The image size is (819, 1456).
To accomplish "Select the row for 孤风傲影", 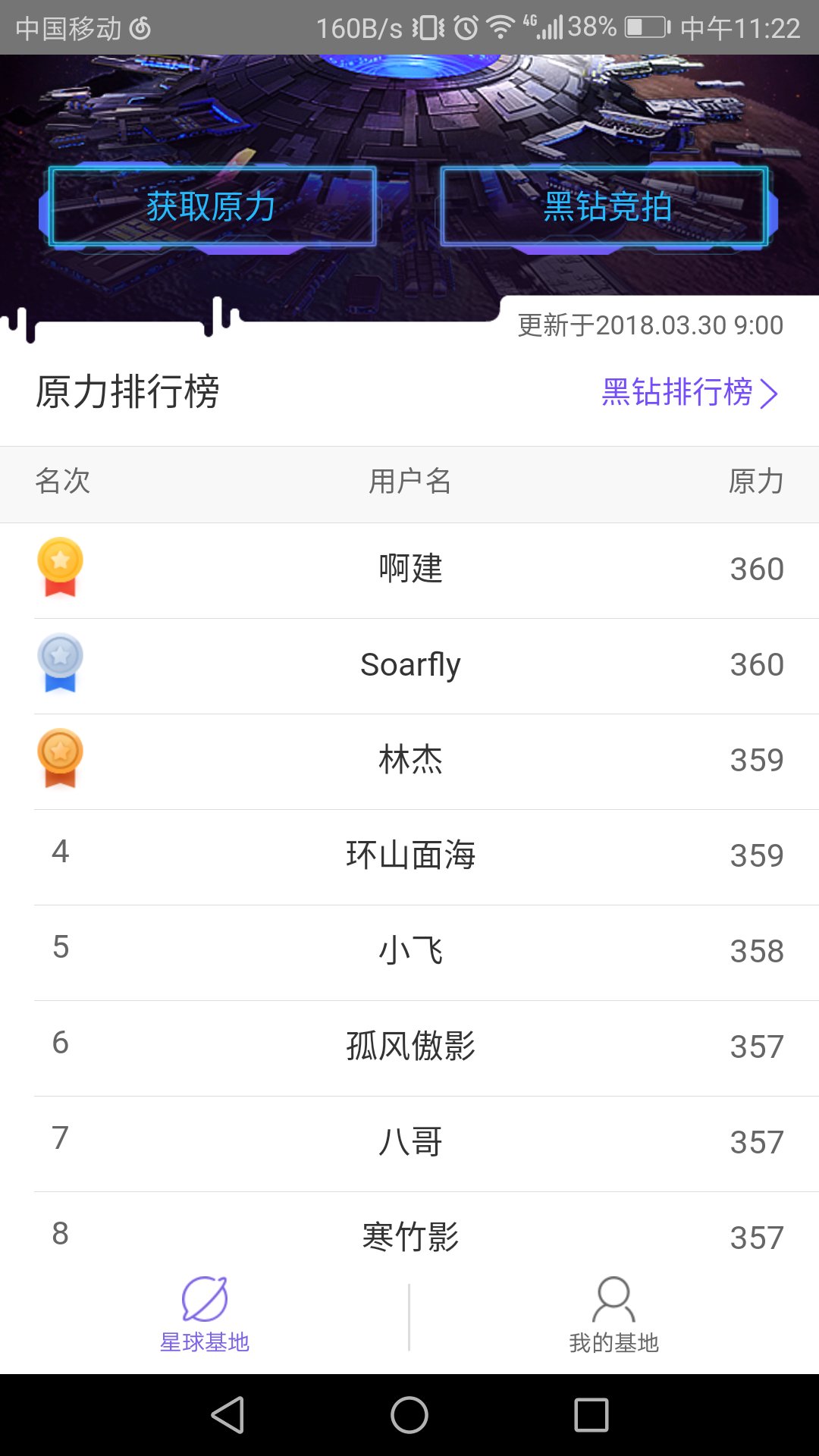I will (x=409, y=1046).
